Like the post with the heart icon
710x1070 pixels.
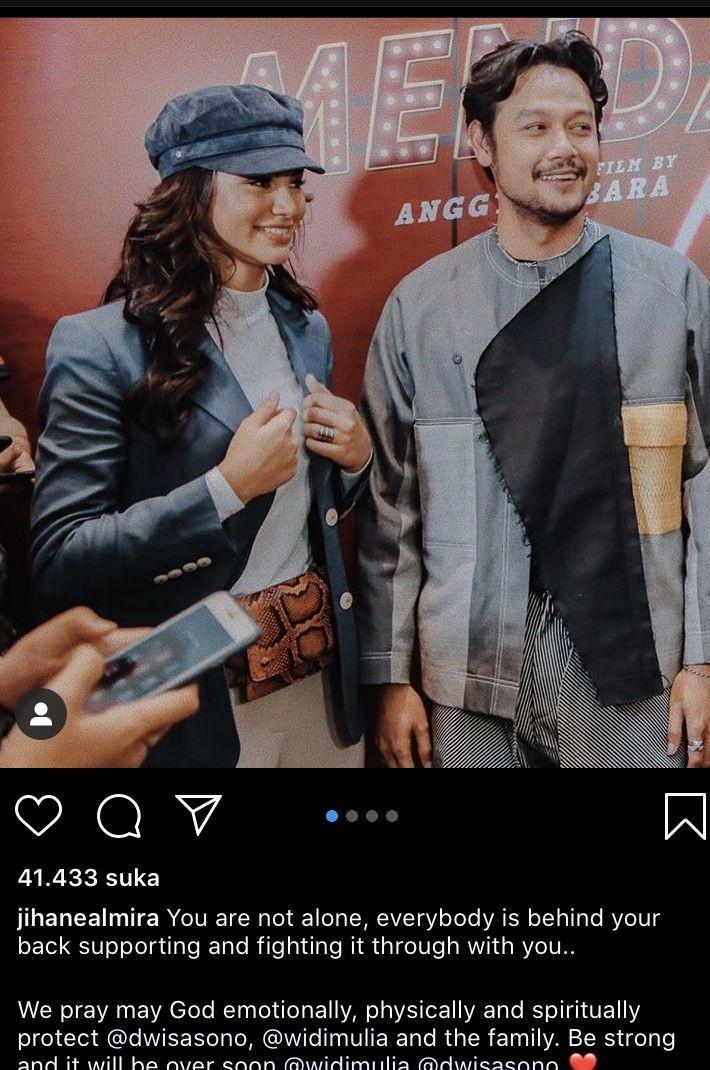pos(39,815)
